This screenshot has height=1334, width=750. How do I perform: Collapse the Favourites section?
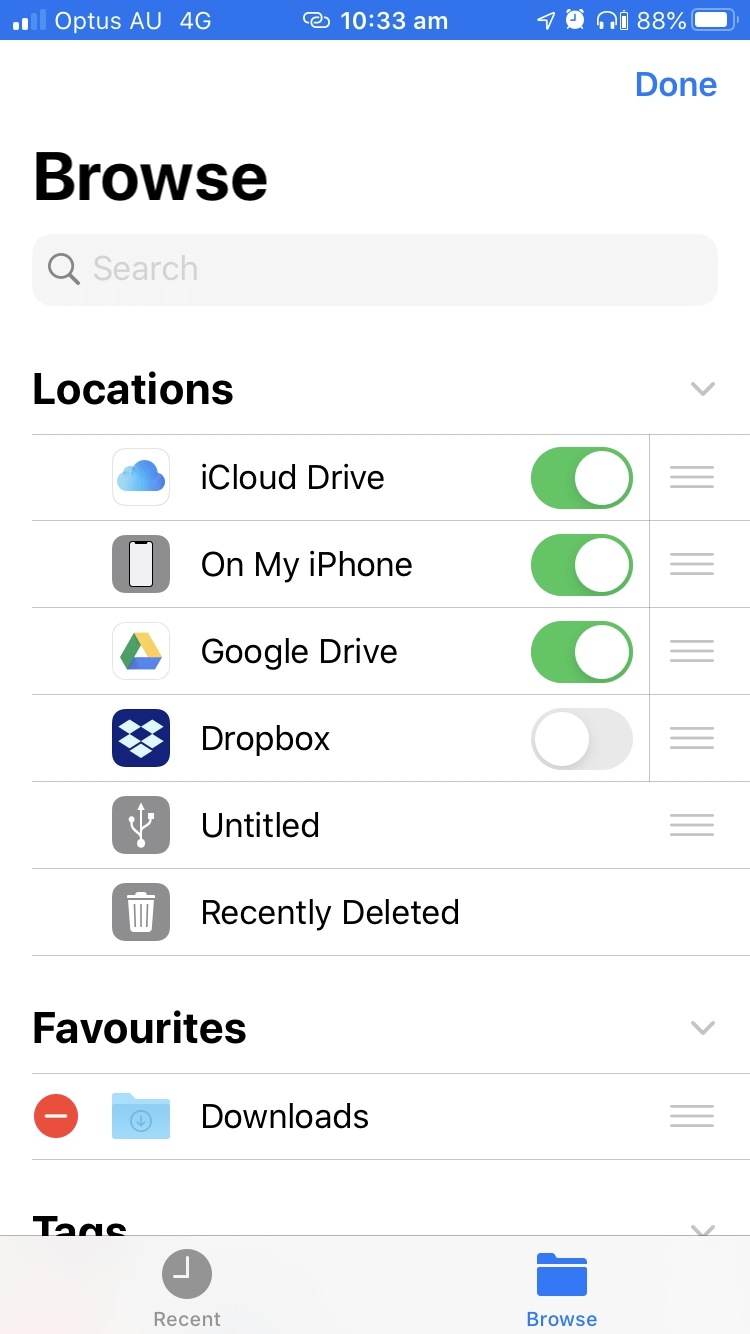703,1028
